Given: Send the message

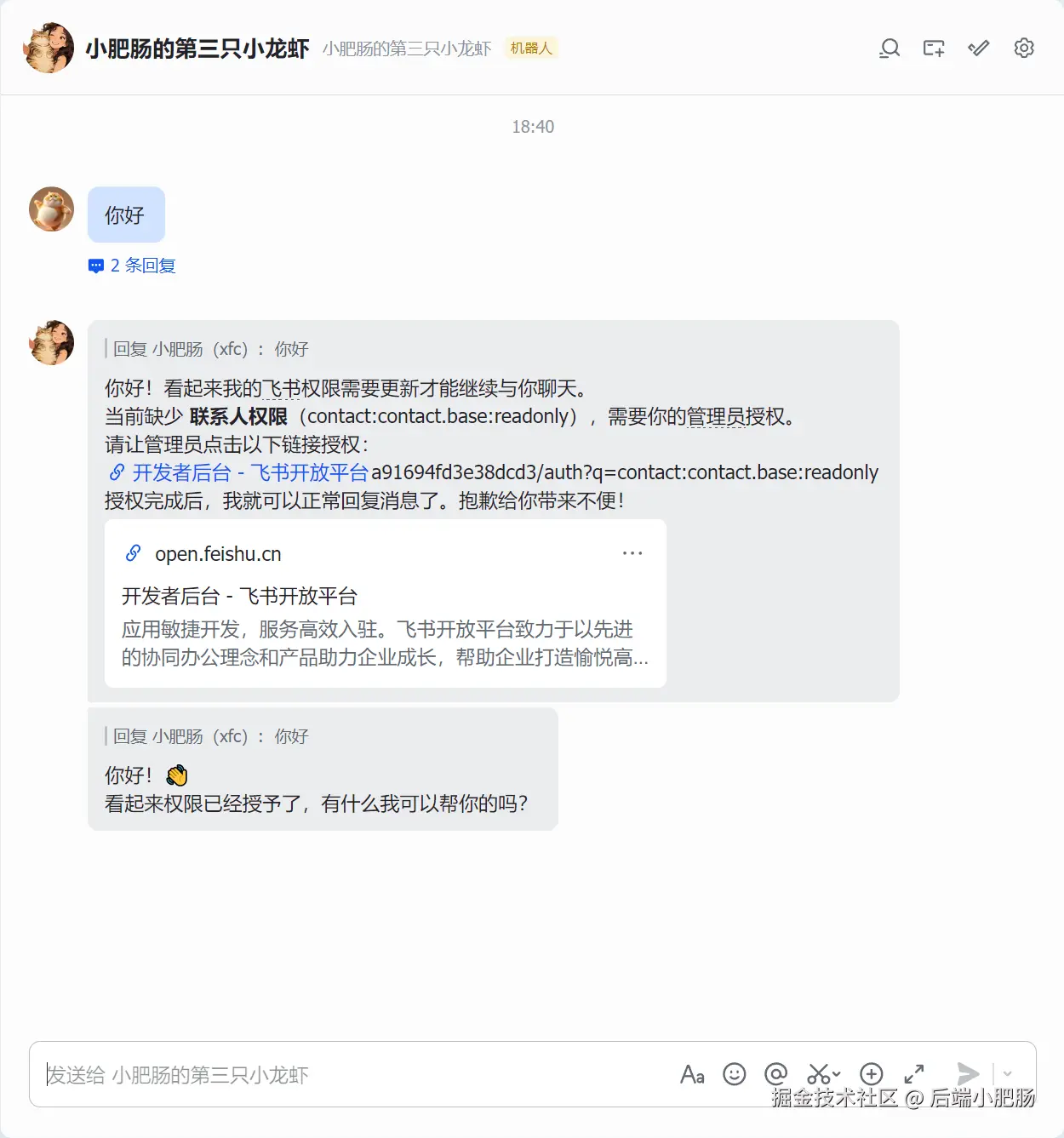Looking at the screenshot, I should point(968,1074).
